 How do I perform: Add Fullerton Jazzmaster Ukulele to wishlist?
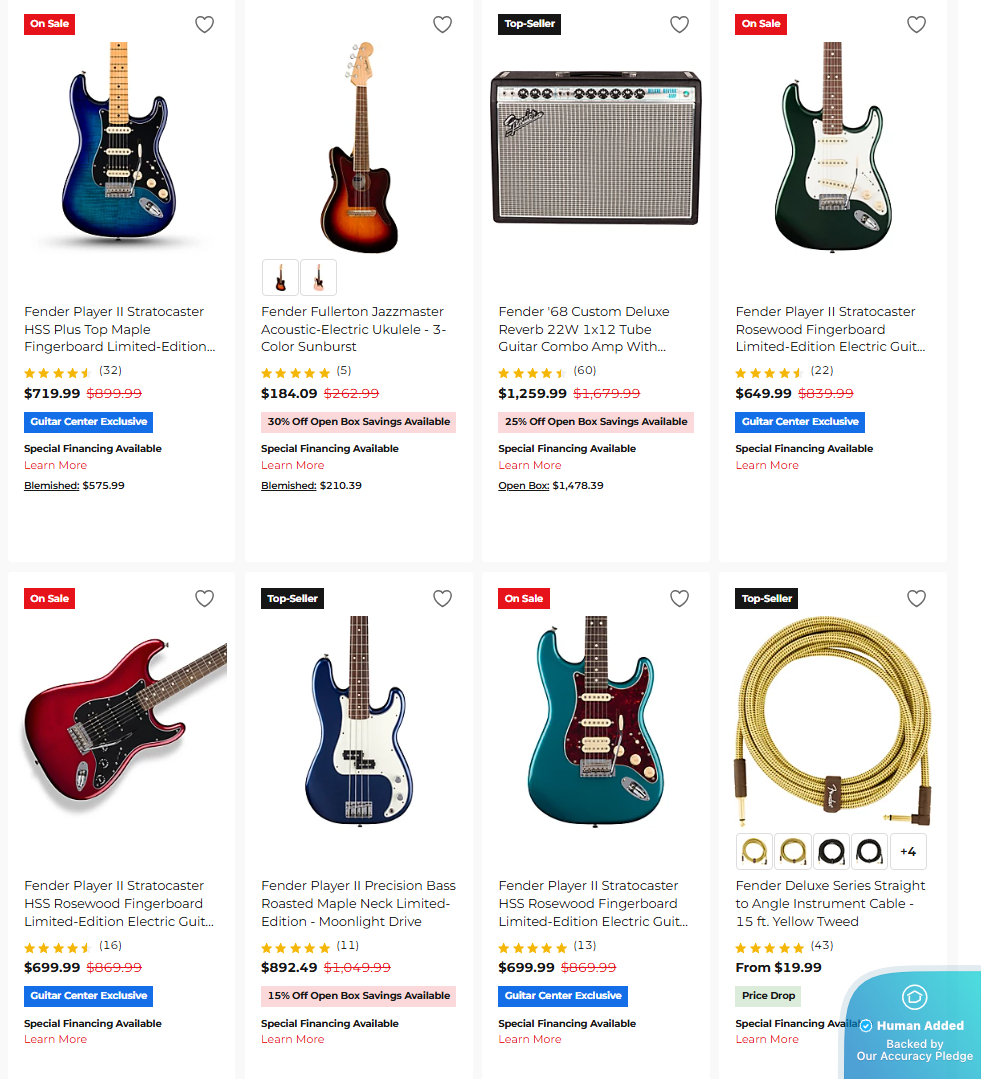click(x=442, y=25)
